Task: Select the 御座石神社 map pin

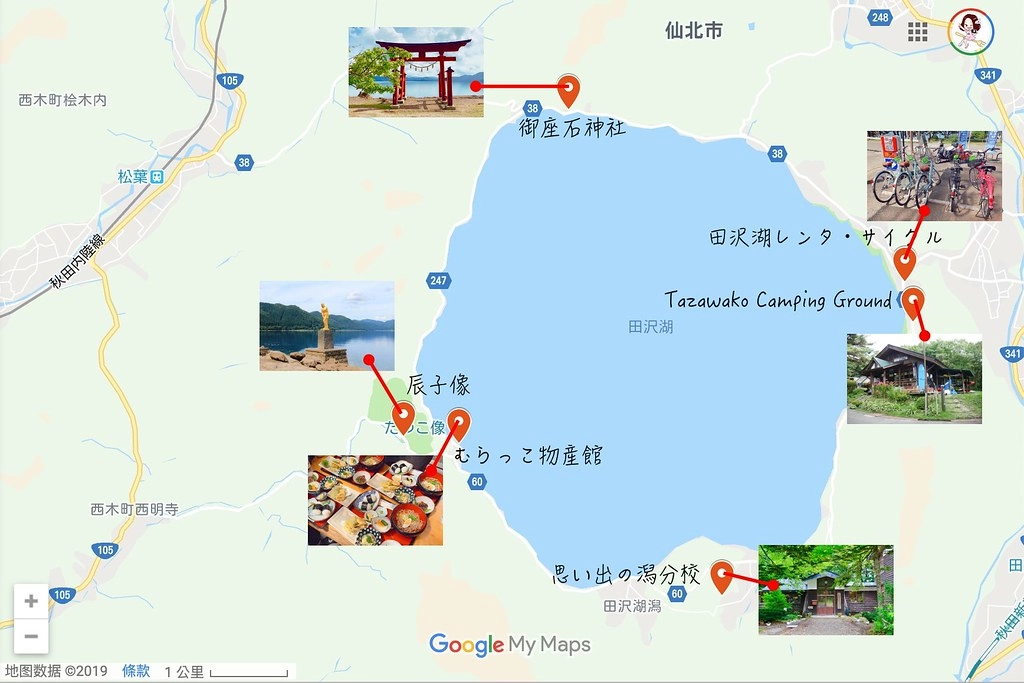Action: 569,88
